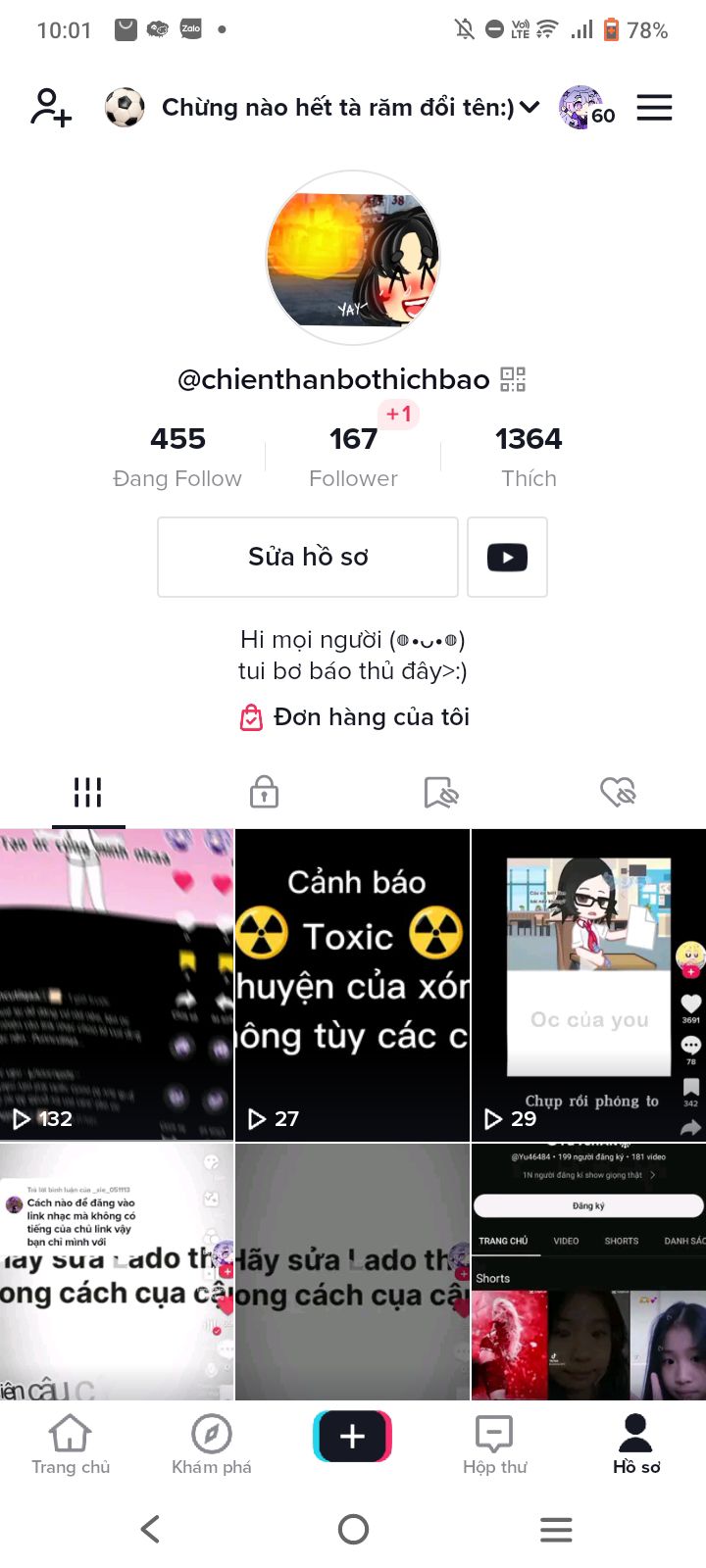View the 167 Follower list
The width and height of the screenshot is (706, 1568).
pyautogui.click(x=353, y=457)
